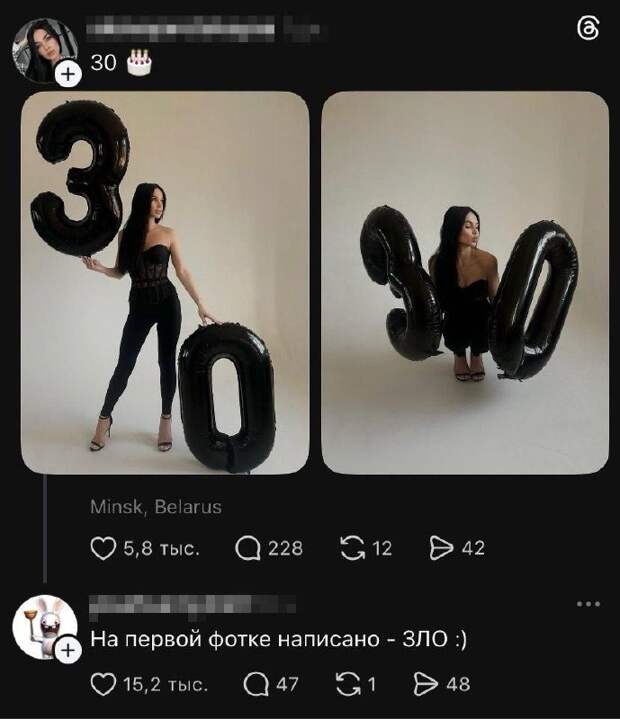This screenshot has height=719, width=620.
Task: Like the post captioned 30
Action: (x=104, y=548)
